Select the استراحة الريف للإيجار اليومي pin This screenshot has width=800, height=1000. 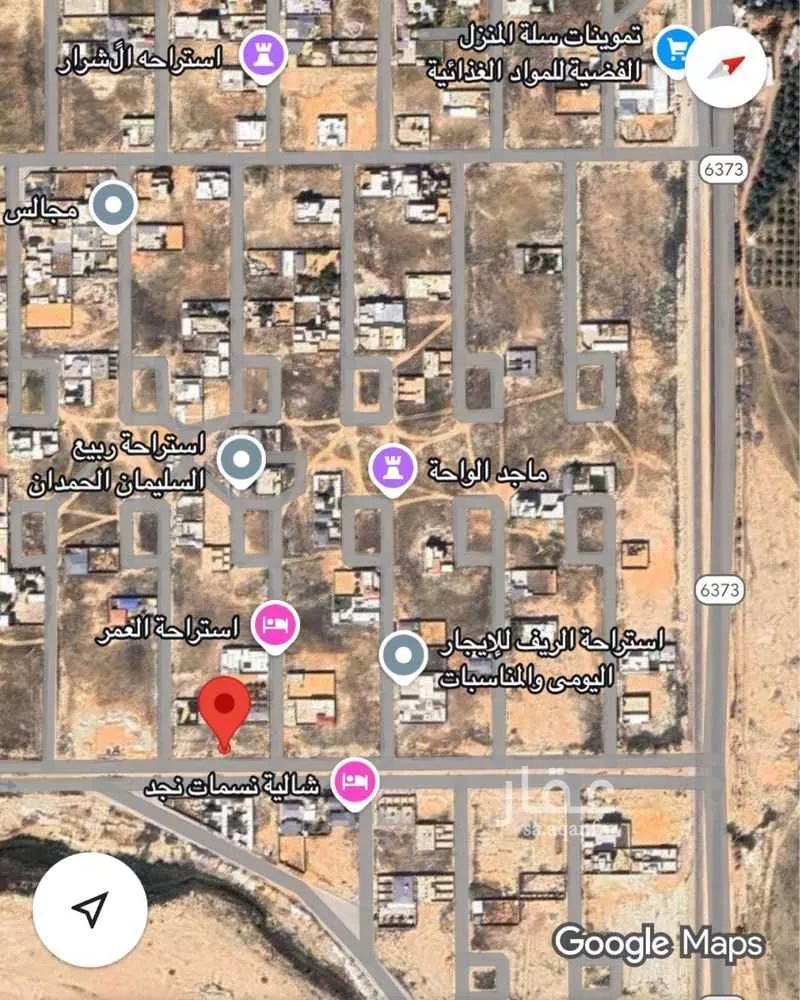click(403, 656)
